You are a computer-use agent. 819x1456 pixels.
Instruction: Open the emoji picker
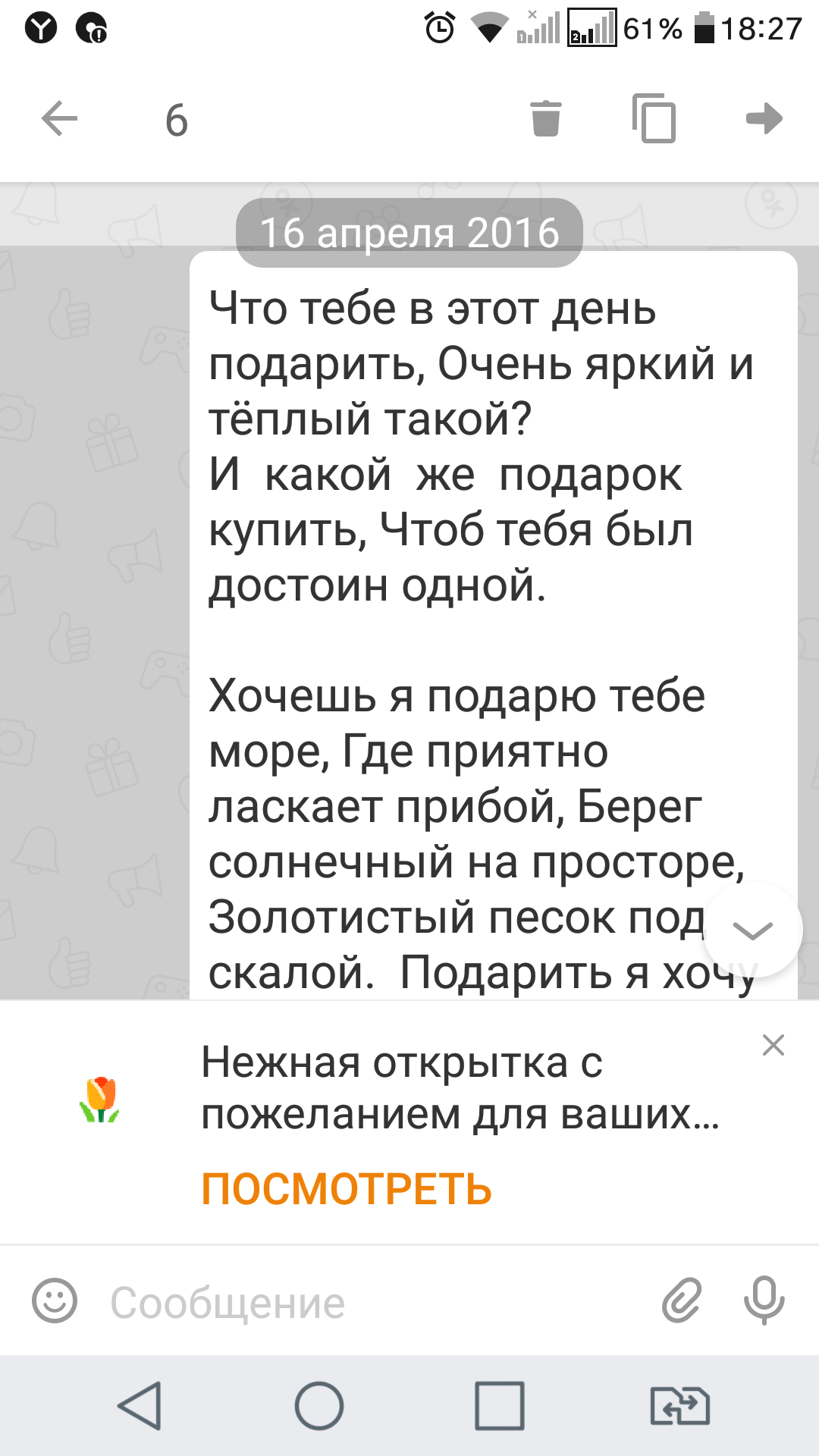pos(55,1301)
